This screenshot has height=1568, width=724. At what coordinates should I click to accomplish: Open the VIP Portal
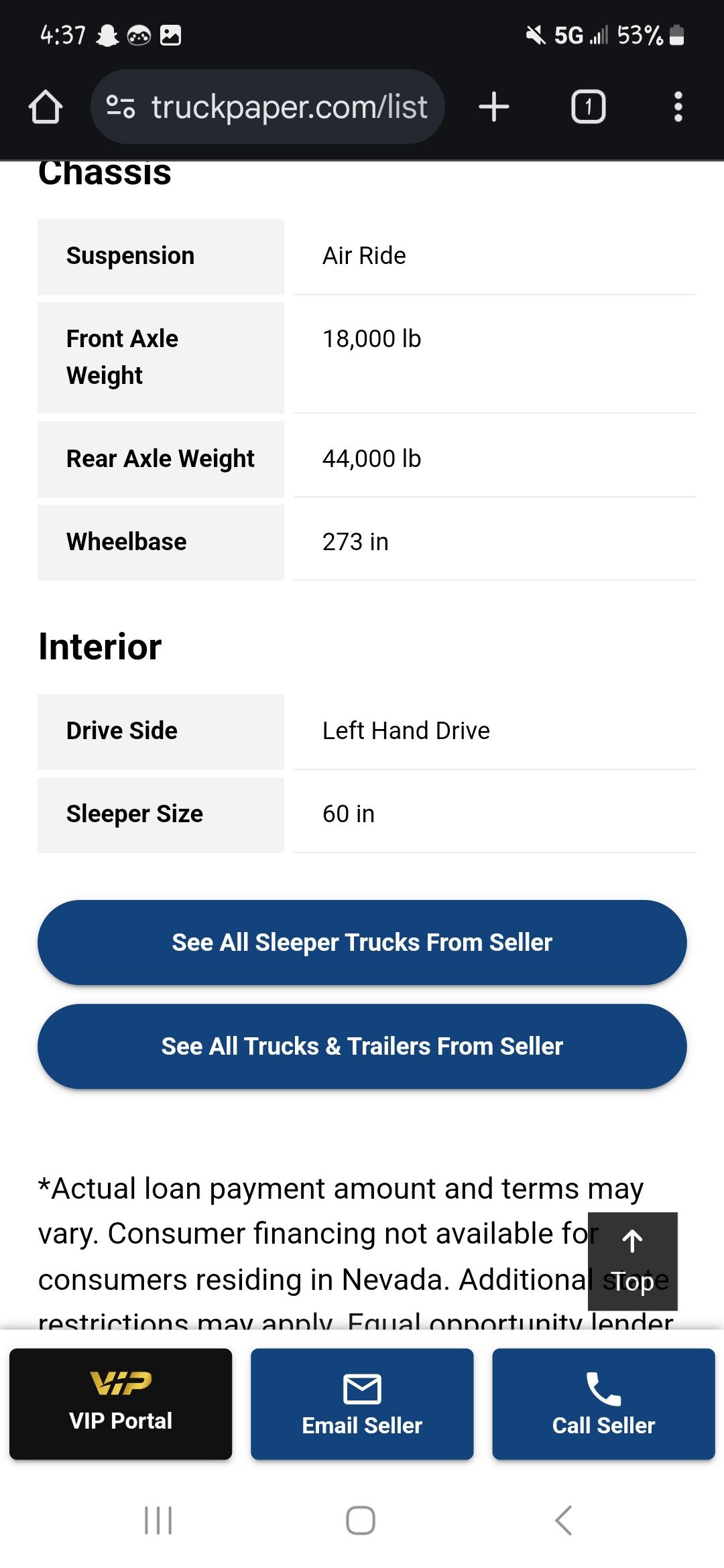121,1404
